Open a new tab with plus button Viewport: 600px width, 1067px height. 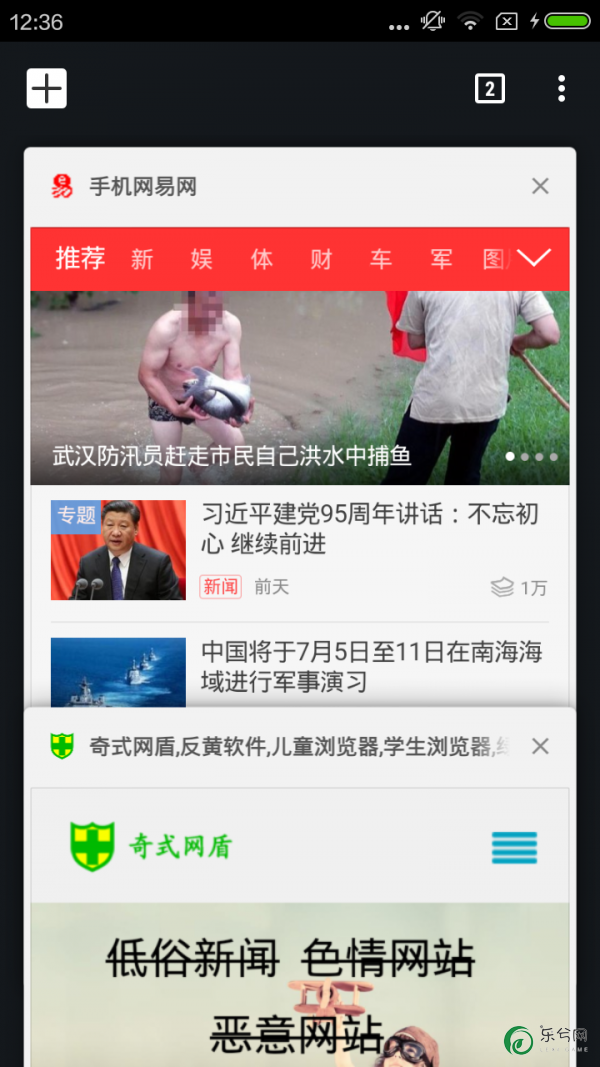(x=47, y=89)
